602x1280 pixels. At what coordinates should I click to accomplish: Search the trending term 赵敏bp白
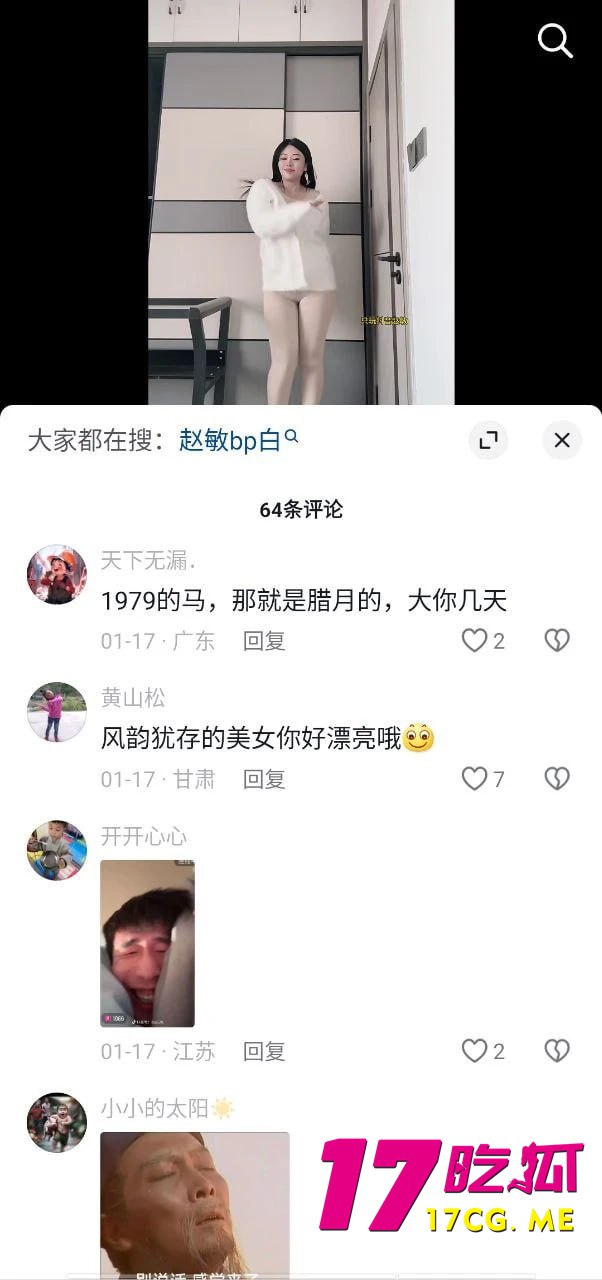pyautogui.click(x=238, y=440)
